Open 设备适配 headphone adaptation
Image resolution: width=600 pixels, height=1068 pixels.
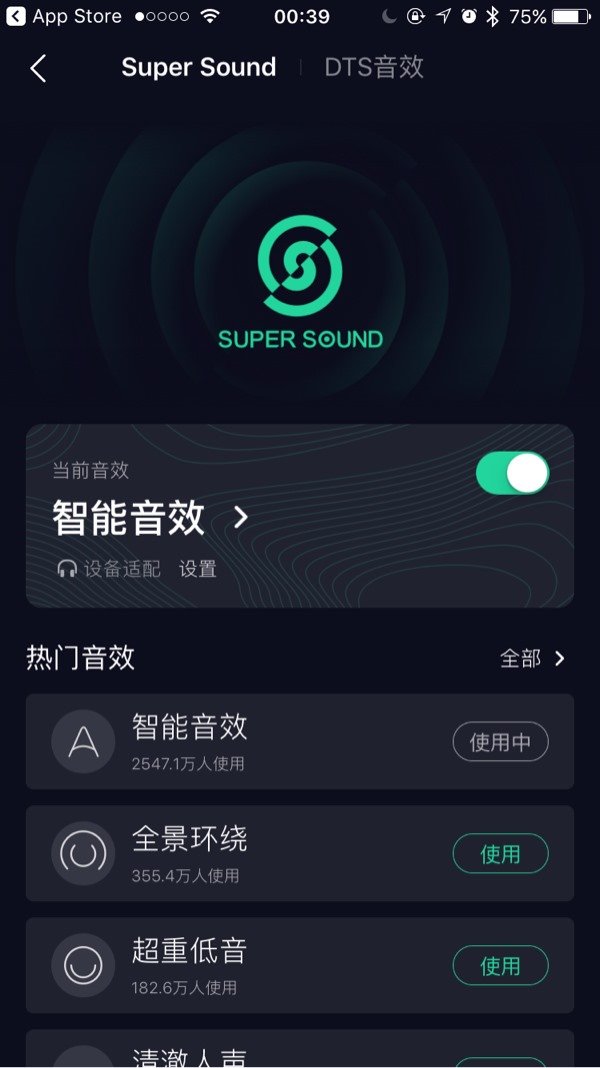click(110, 569)
